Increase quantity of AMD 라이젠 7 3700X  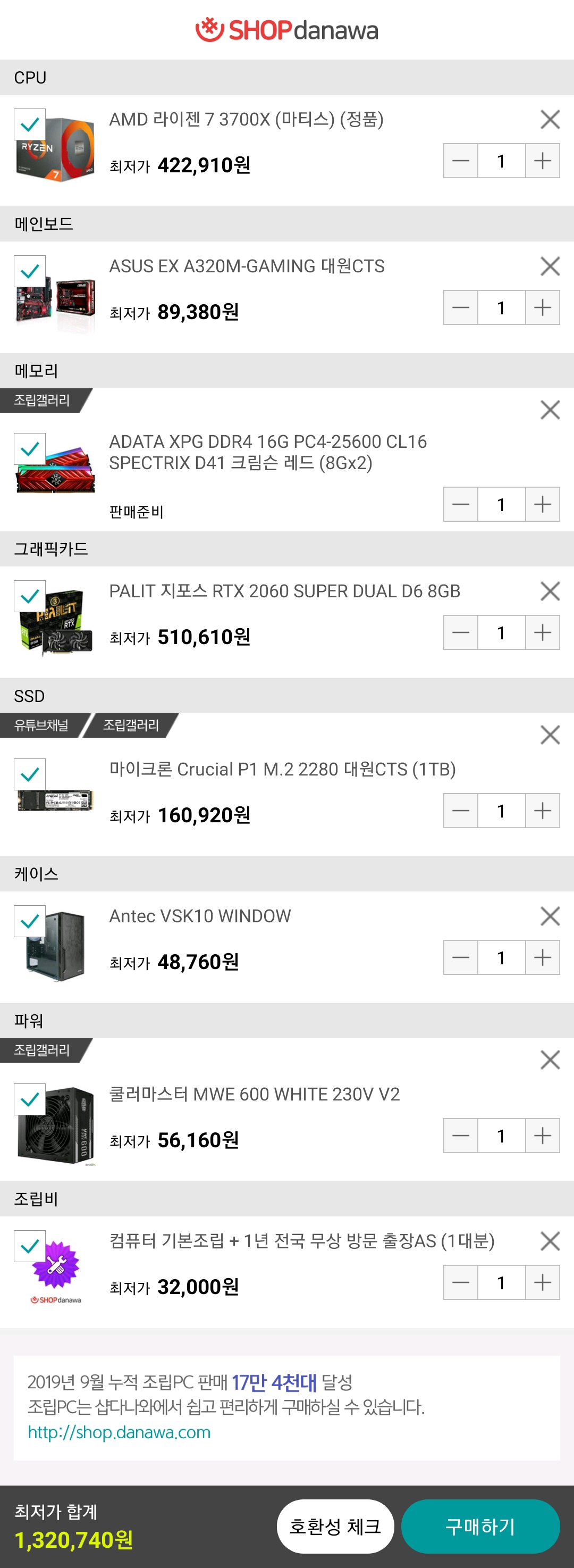pos(543,161)
